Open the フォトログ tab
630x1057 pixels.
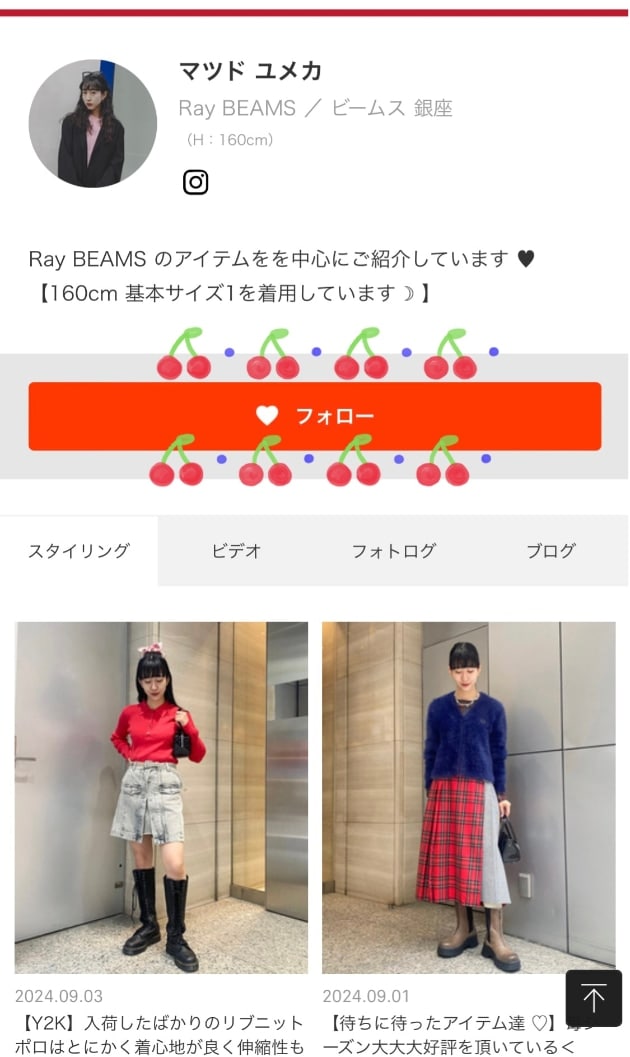coord(393,551)
